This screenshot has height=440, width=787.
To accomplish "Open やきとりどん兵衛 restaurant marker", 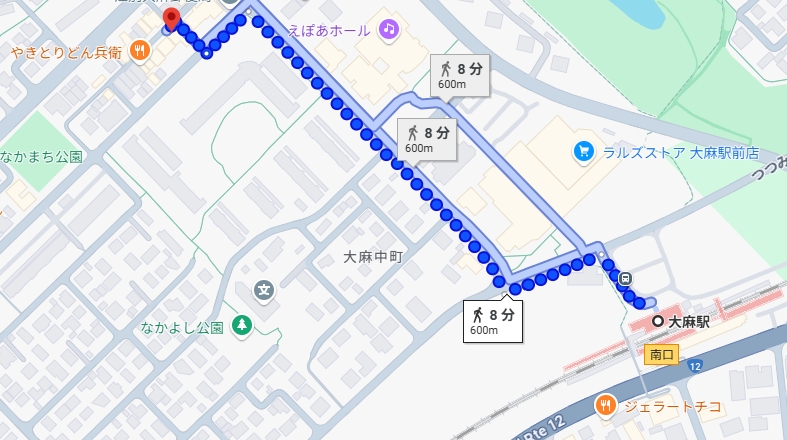I will click(140, 50).
